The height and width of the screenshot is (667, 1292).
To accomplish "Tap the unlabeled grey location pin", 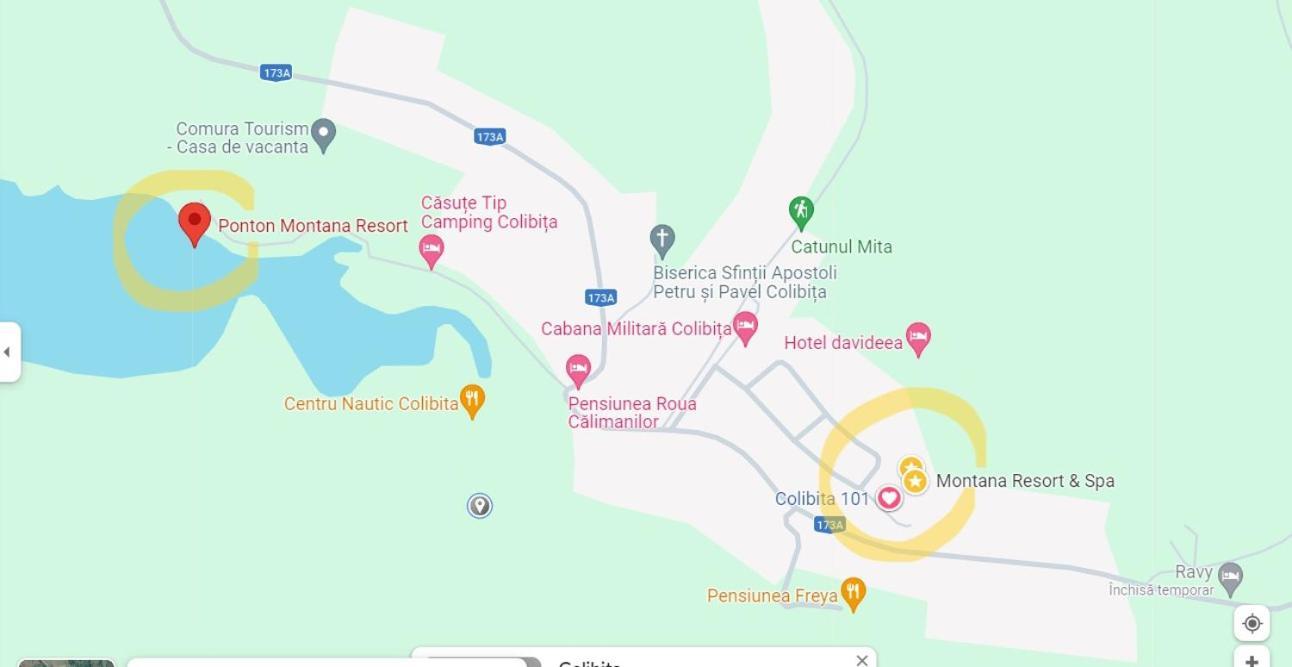I will 480,506.
